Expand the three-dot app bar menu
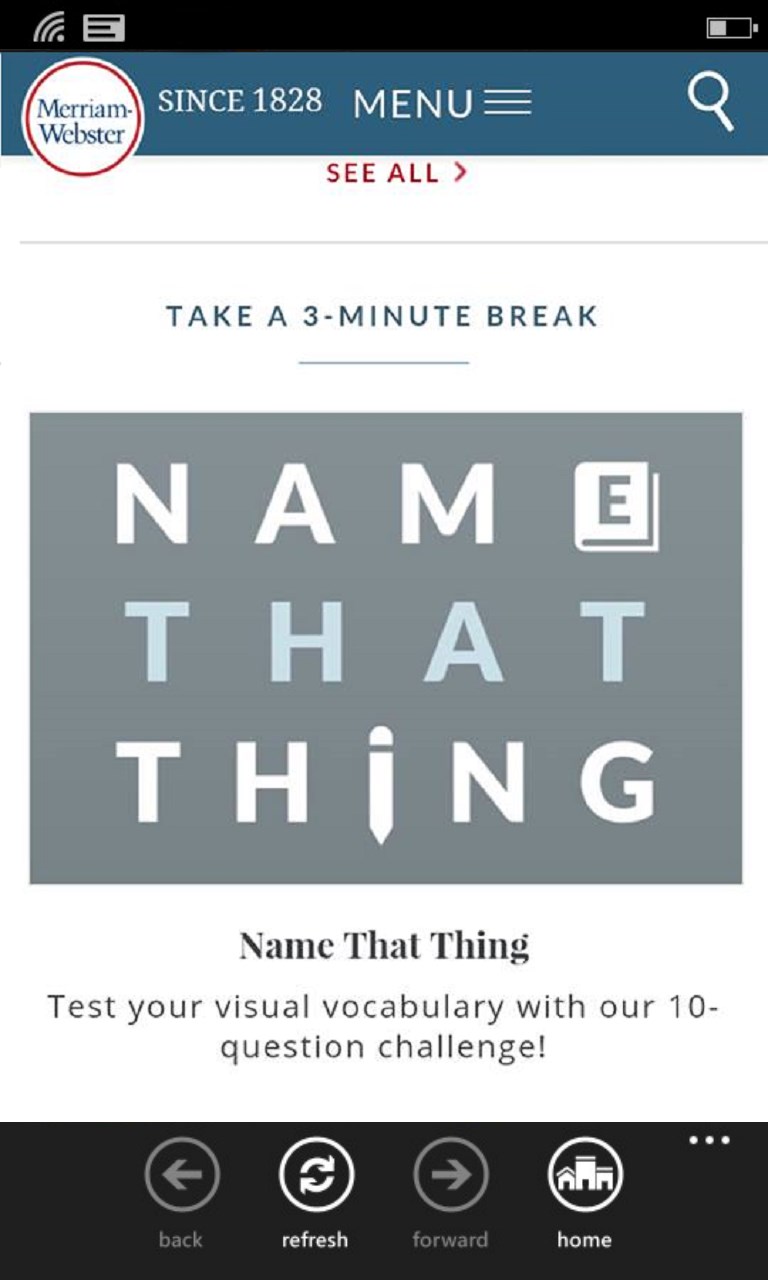This screenshot has height=1280, width=768. coord(709,1140)
